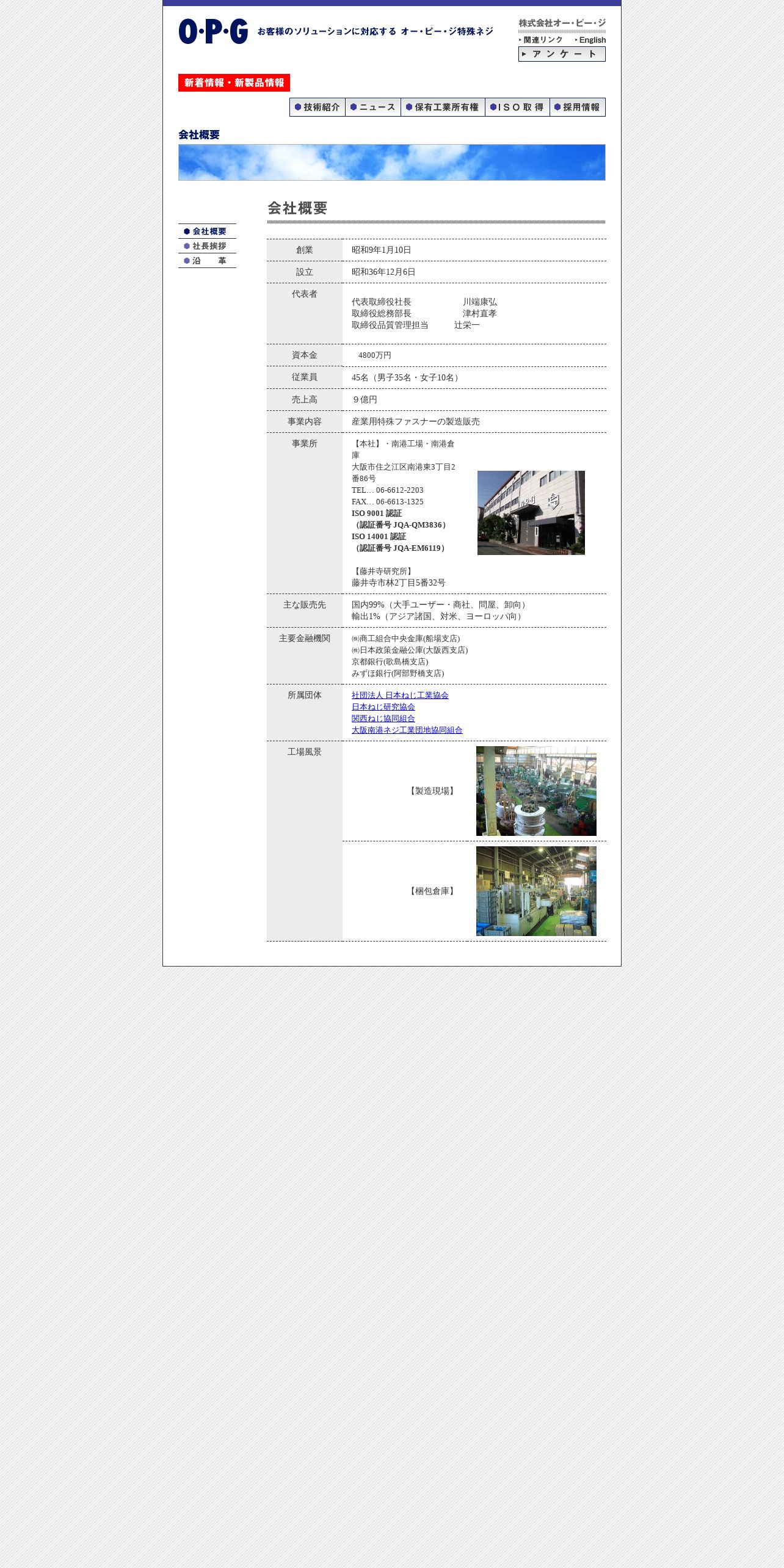Select 会社概要 in the side menu
Screen dimensions: 784x1568
click(207, 231)
